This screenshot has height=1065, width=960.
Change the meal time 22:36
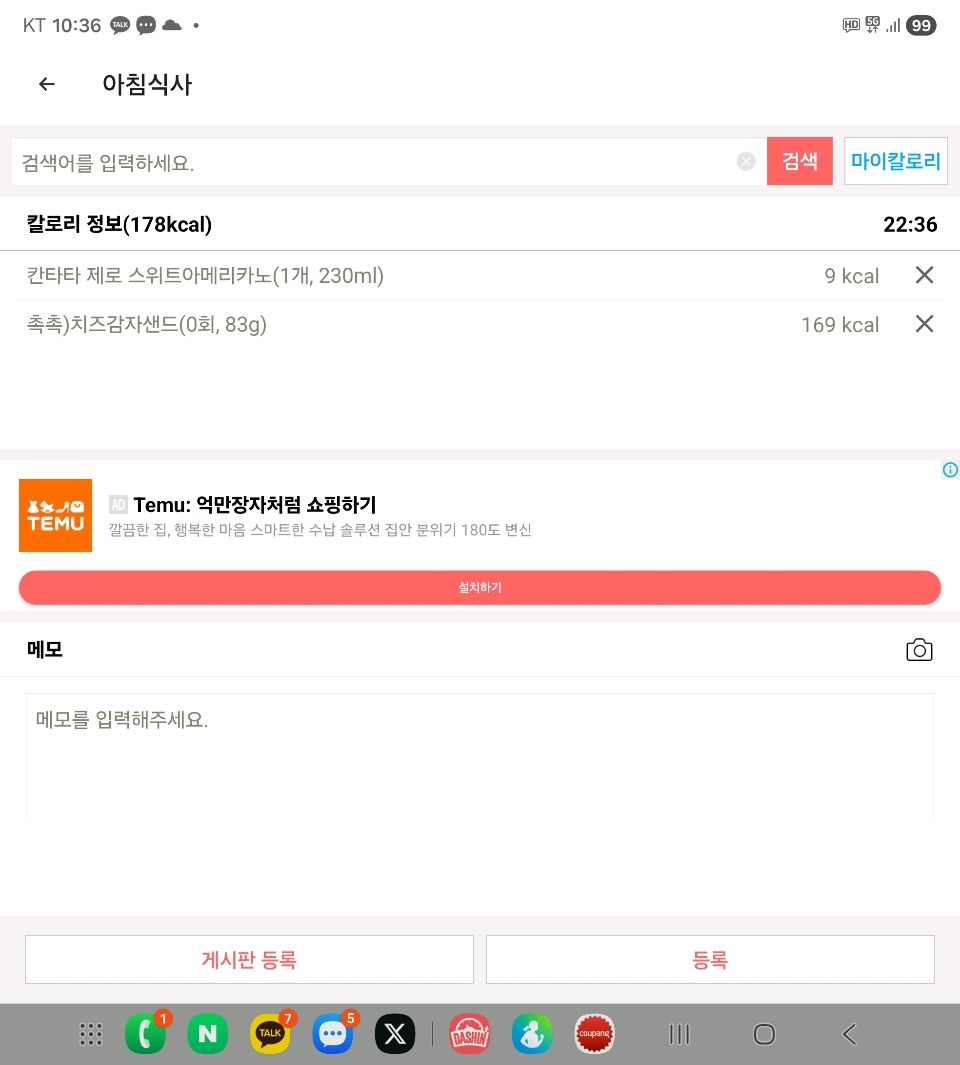(x=910, y=224)
